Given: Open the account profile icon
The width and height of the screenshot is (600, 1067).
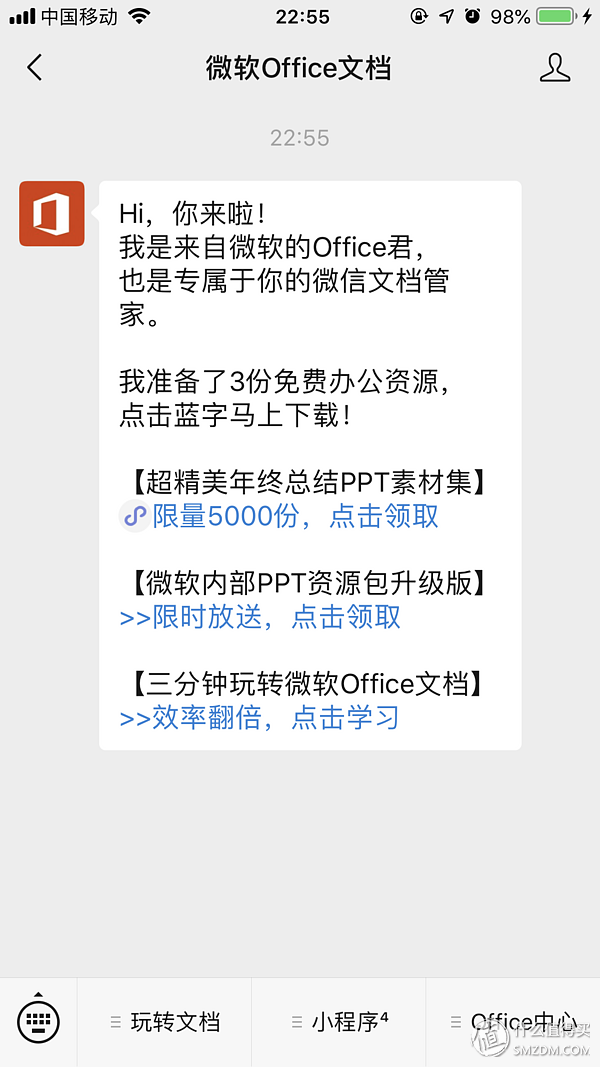Looking at the screenshot, I should pos(554,67).
